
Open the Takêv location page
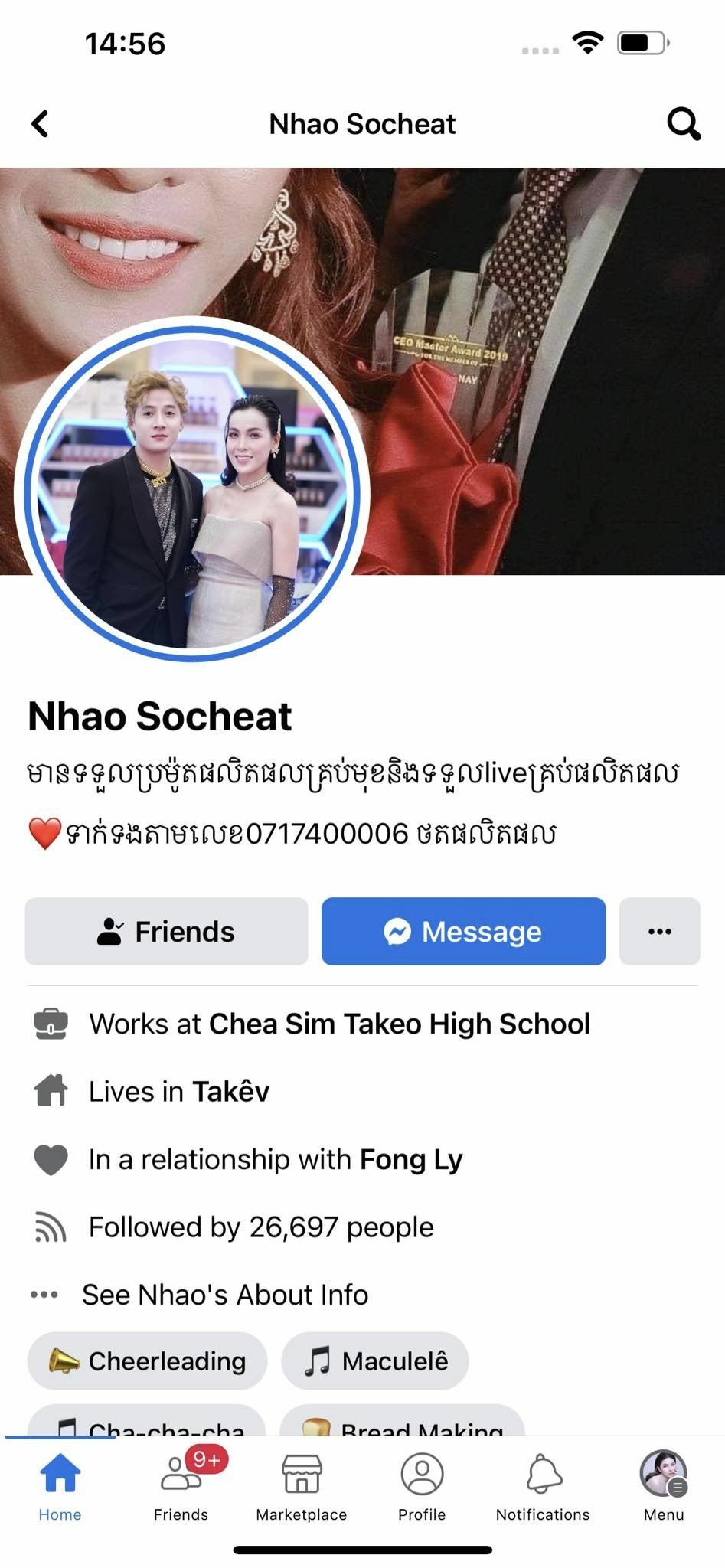click(x=230, y=1091)
